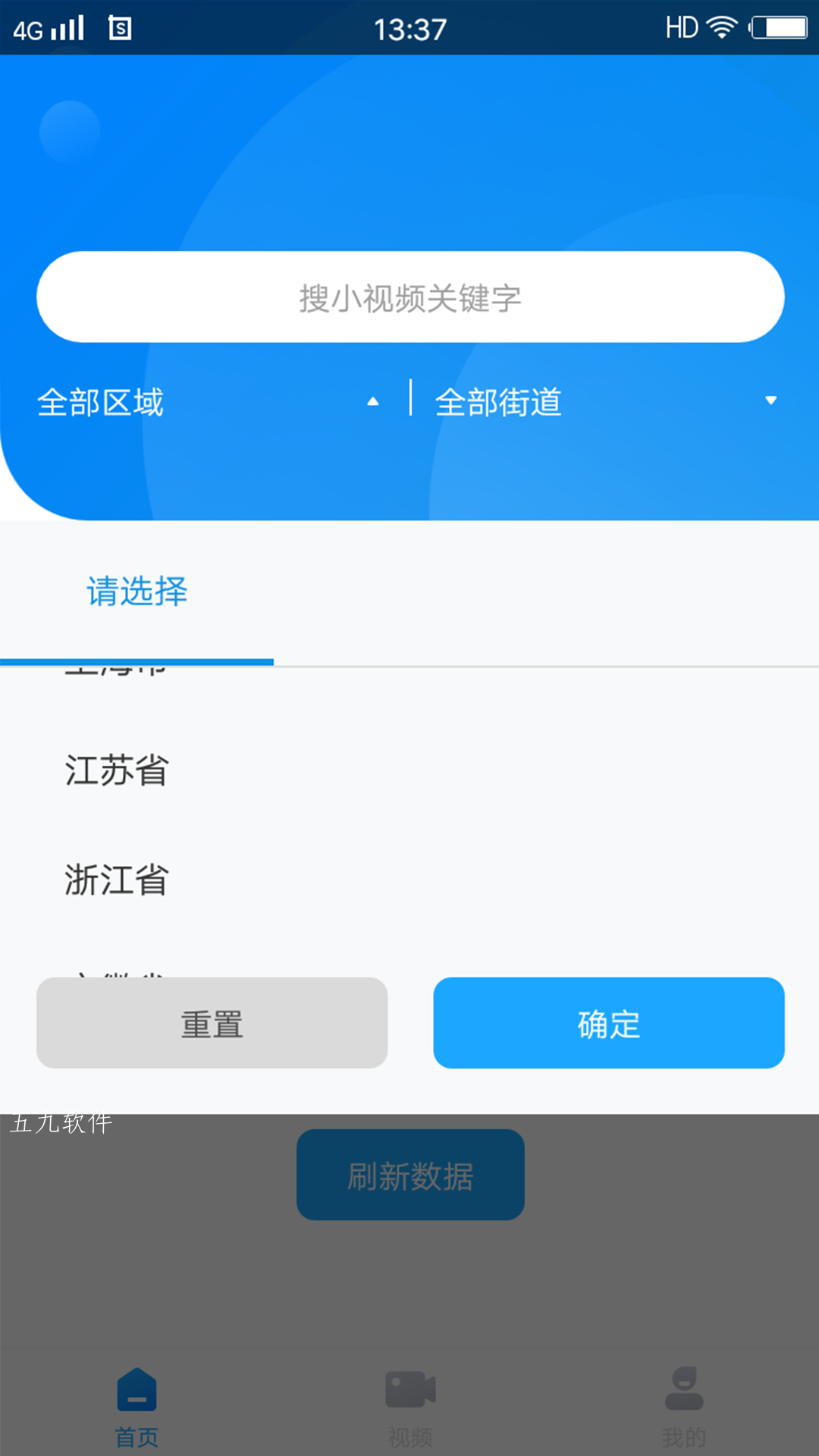
Task: Tap the 重置 reset button
Action: click(212, 1023)
